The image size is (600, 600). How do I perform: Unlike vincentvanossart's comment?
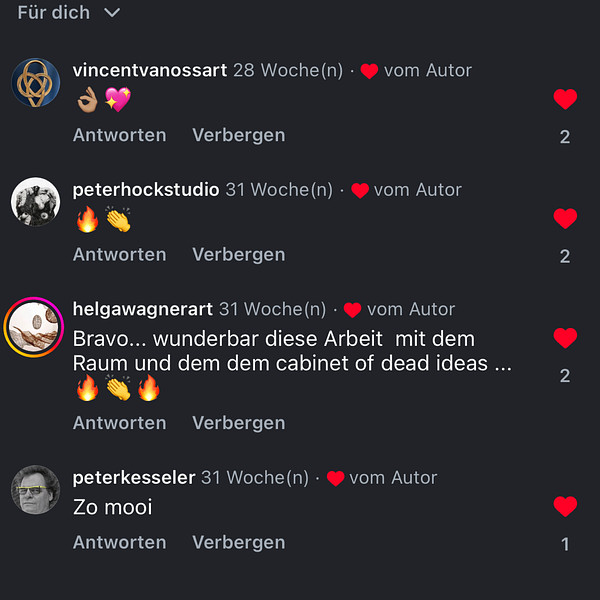click(x=565, y=99)
